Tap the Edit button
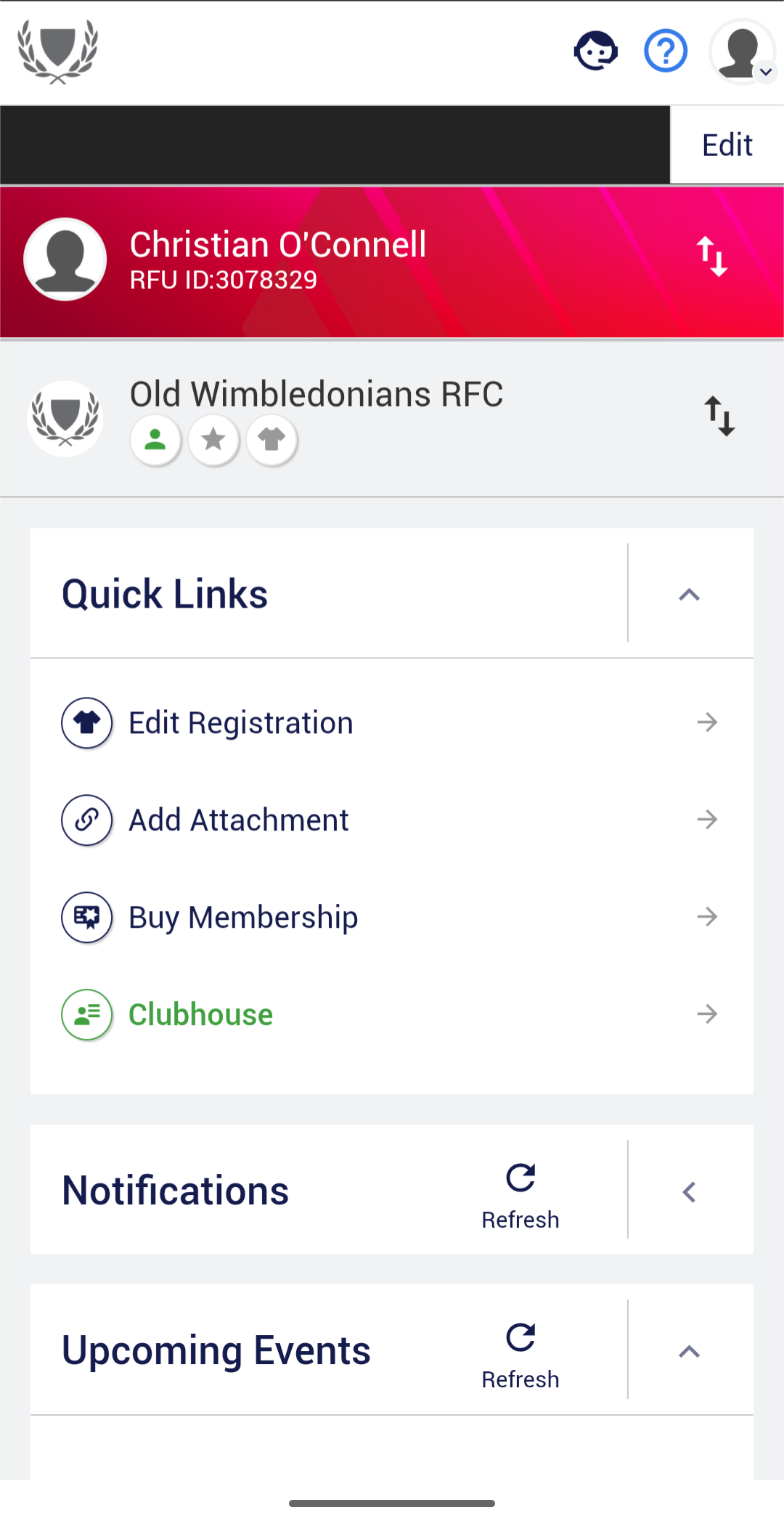The width and height of the screenshot is (784, 1526). (727, 144)
